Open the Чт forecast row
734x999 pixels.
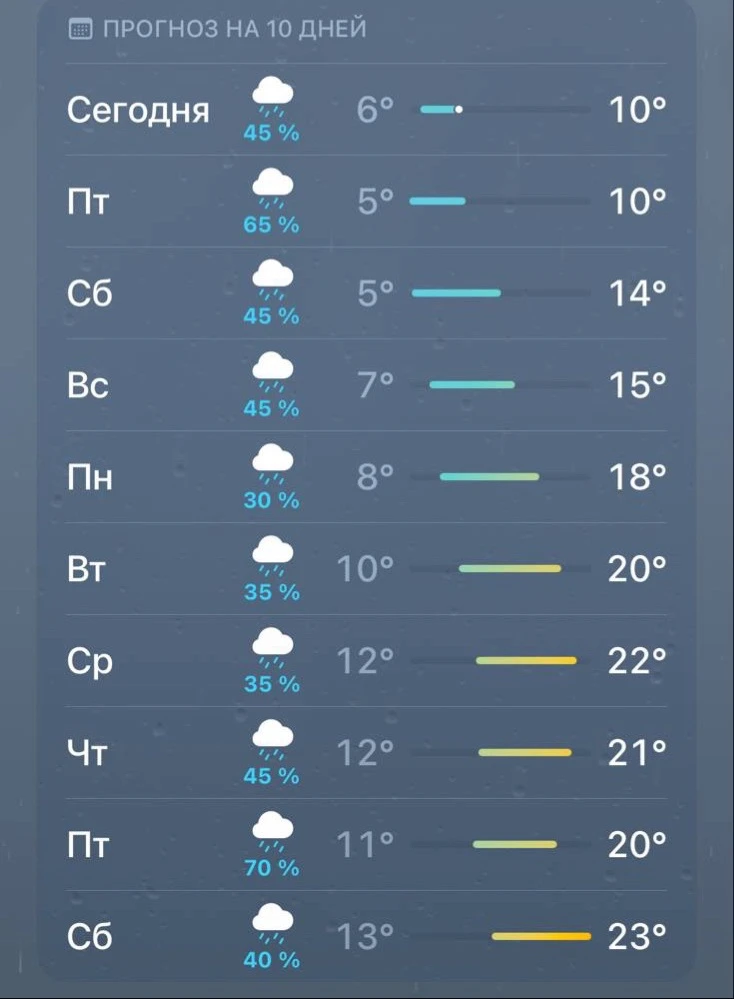366,752
